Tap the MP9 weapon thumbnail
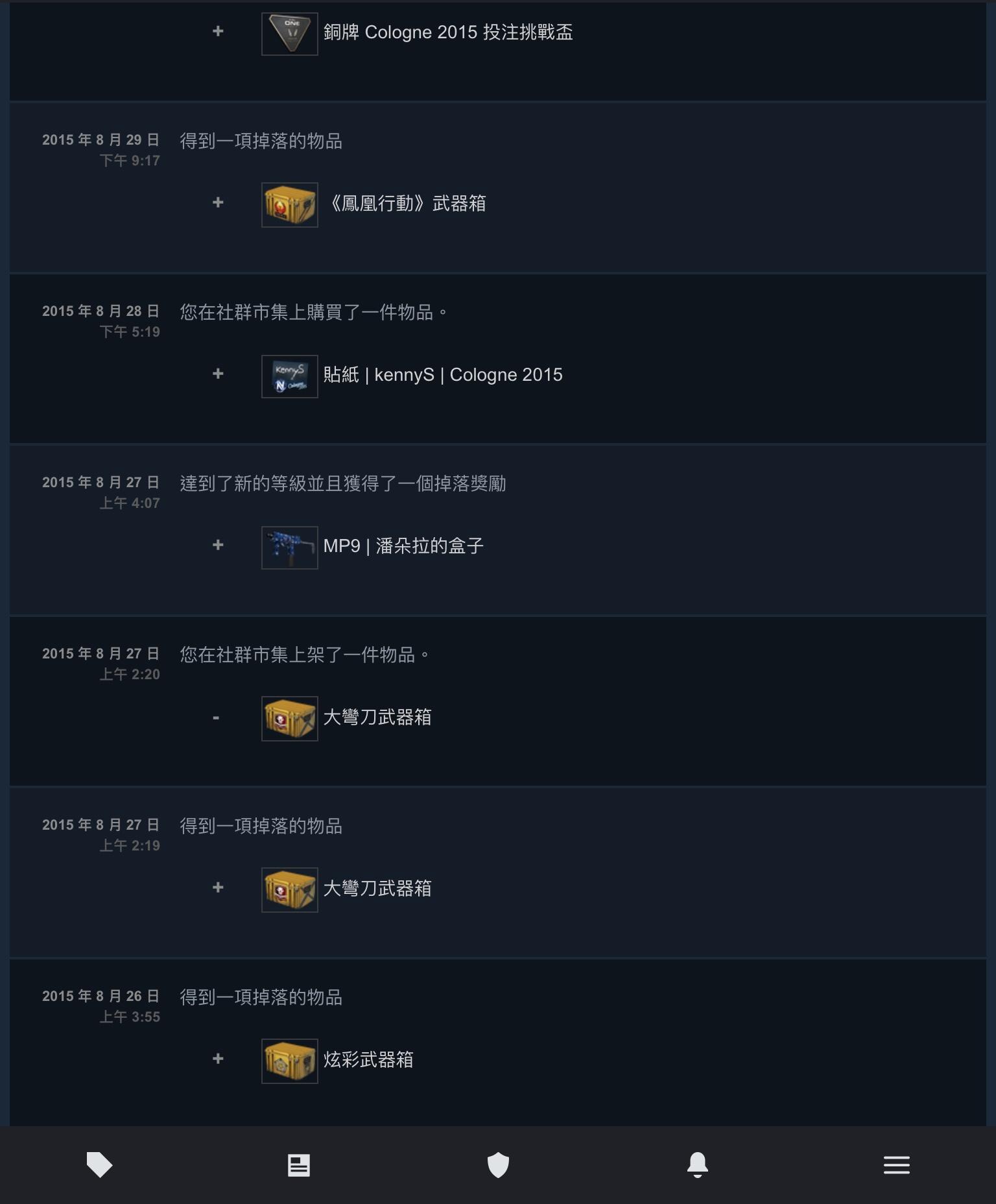Viewport: 996px width, 1204px height. click(x=289, y=548)
